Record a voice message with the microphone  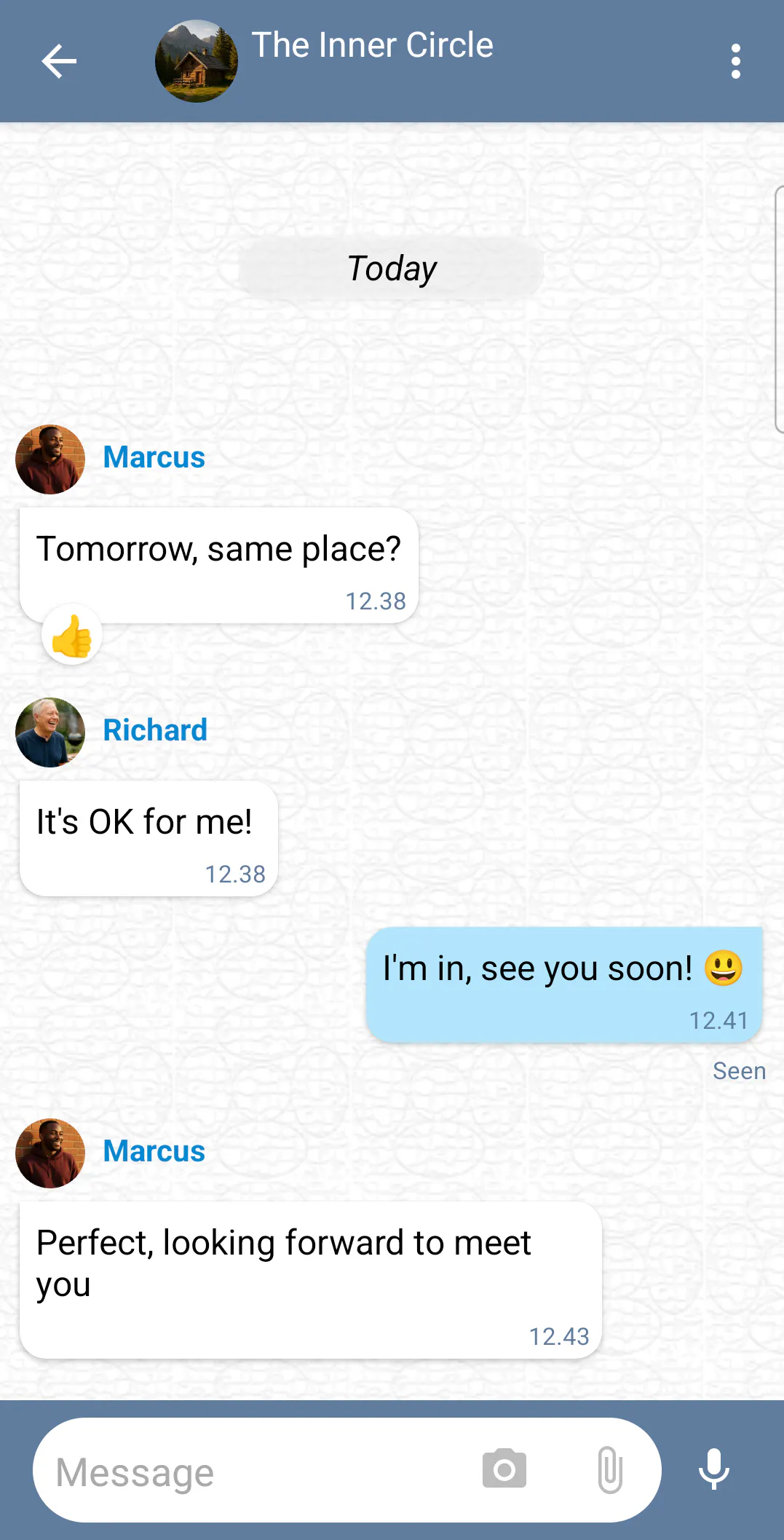click(x=714, y=1469)
